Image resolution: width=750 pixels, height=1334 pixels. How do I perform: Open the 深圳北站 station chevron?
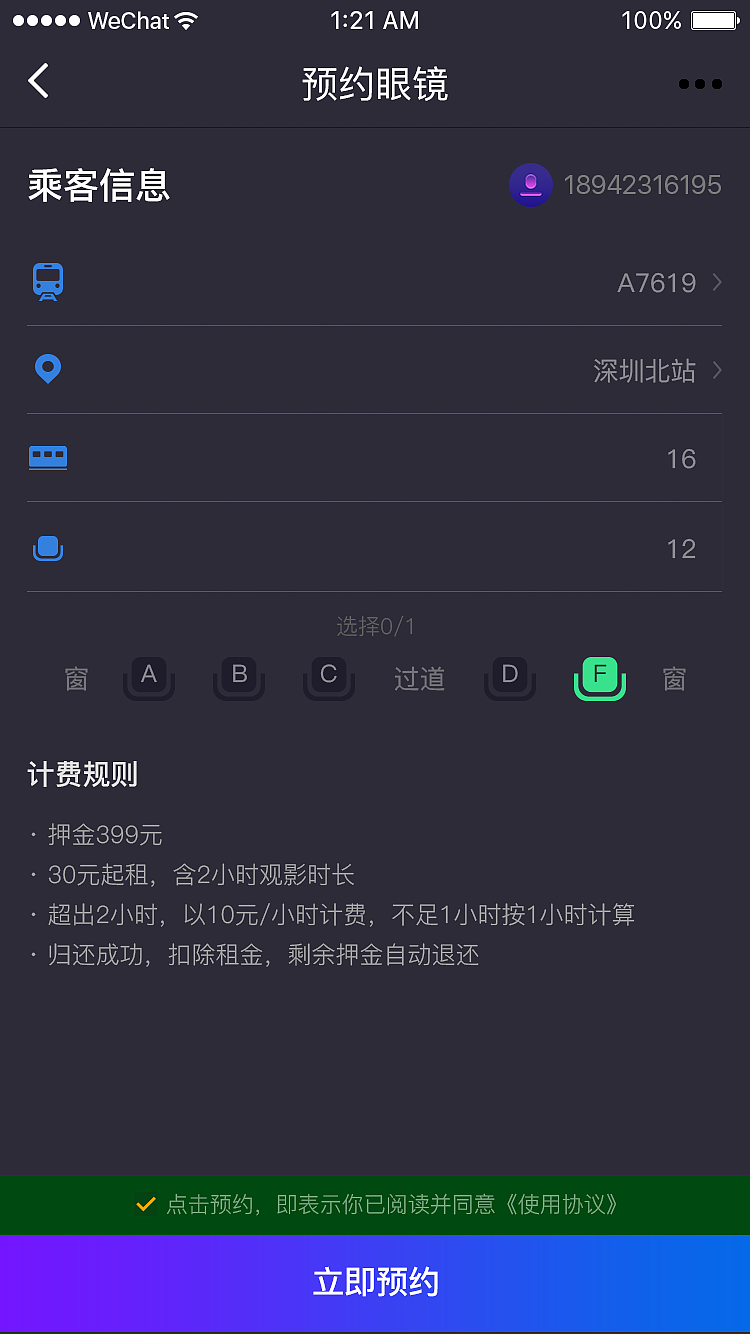pyautogui.click(x=716, y=370)
